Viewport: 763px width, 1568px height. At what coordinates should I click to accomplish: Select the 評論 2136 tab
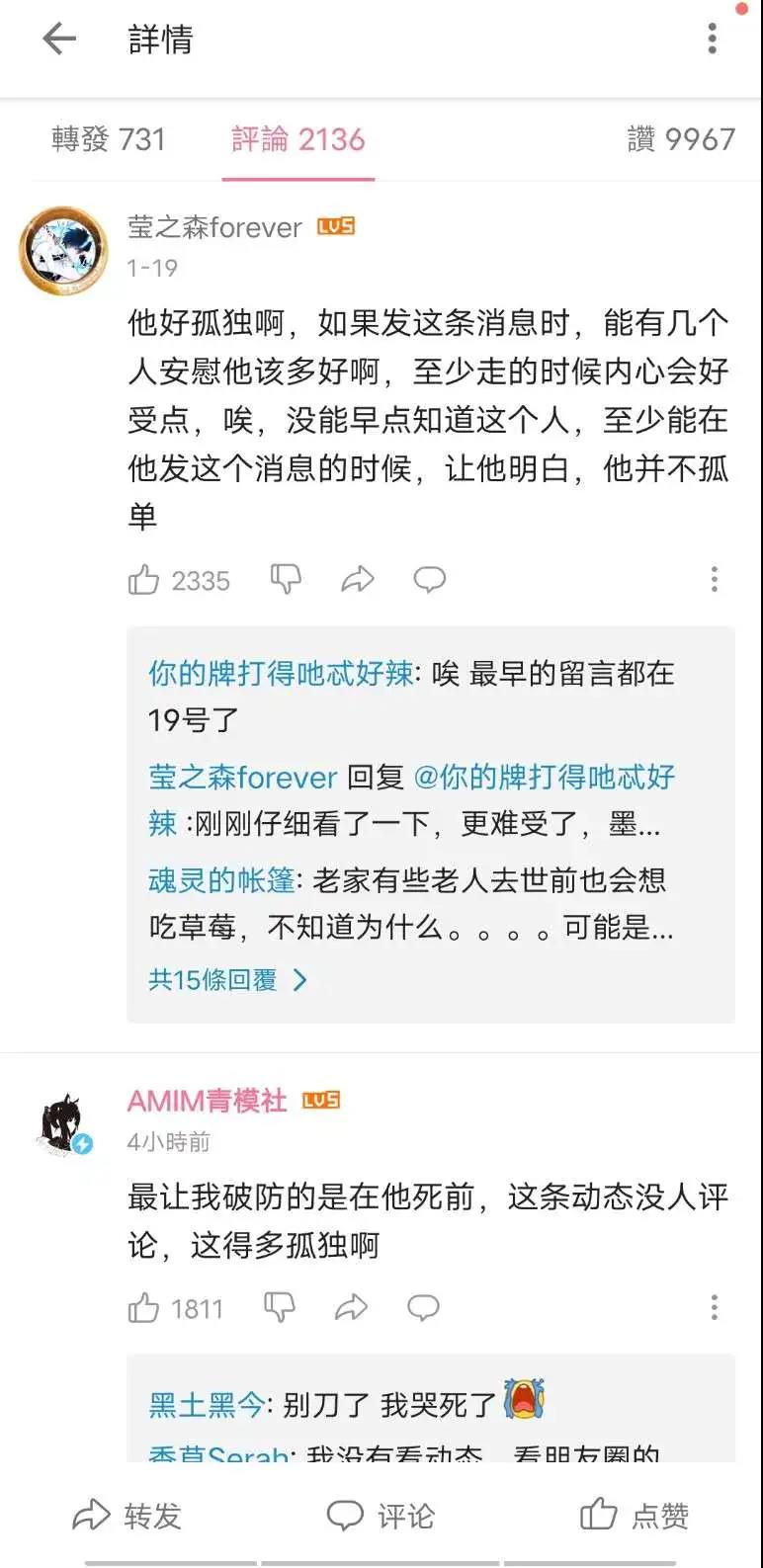(297, 139)
